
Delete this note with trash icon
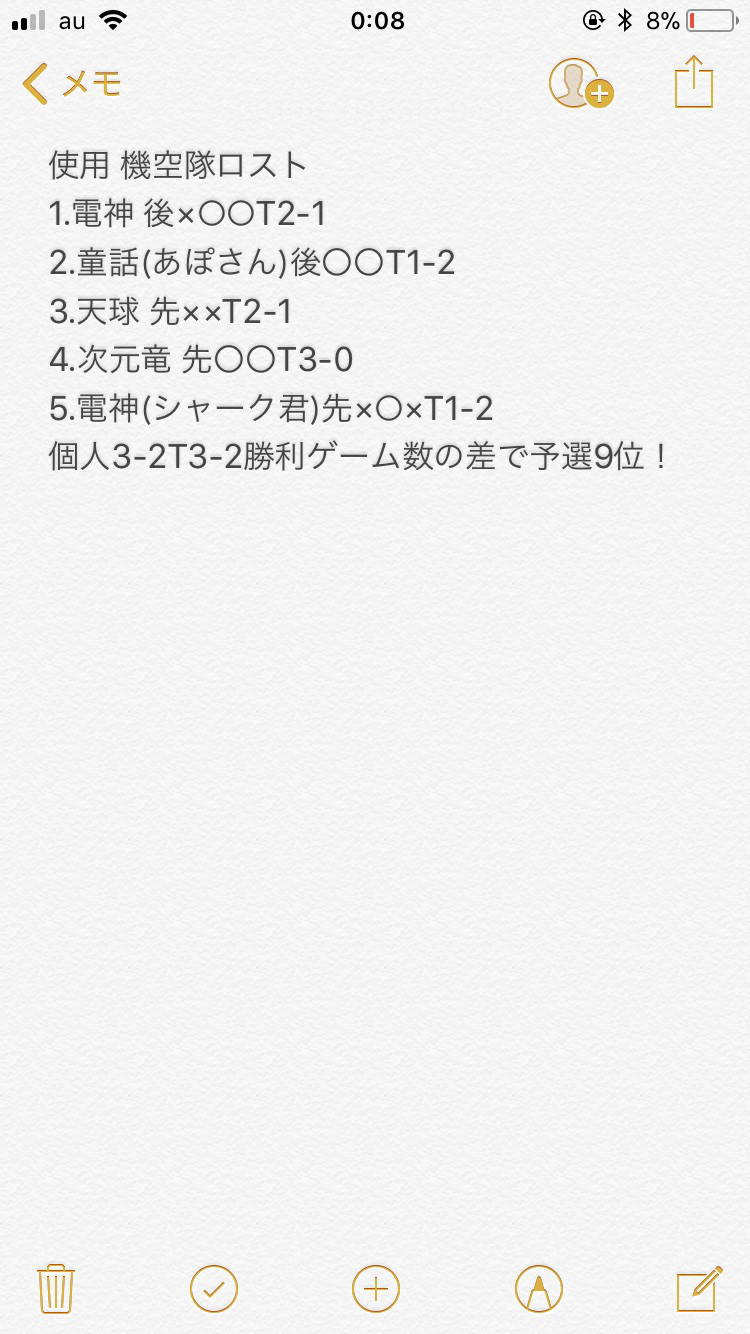pos(56,1288)
